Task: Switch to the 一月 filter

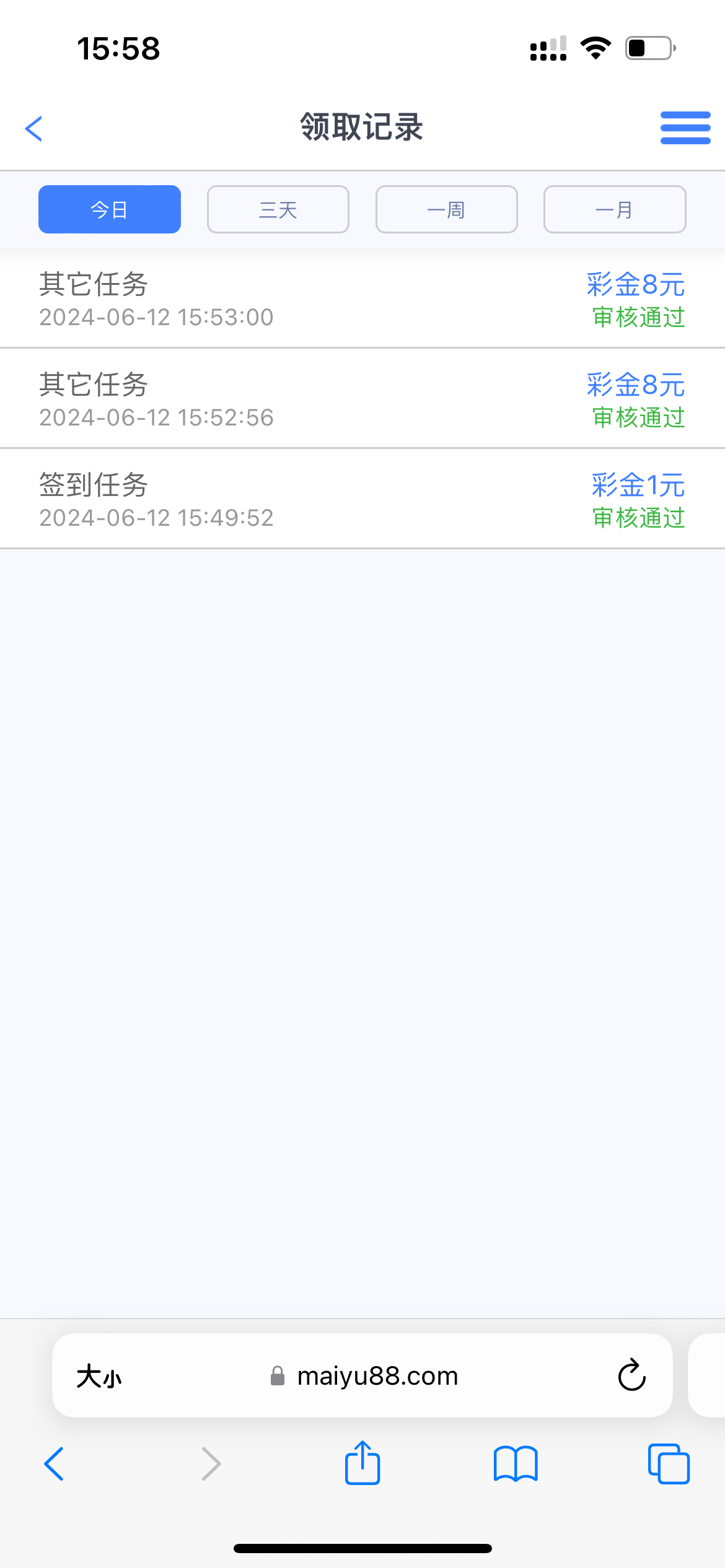Action: pos(614,209)
